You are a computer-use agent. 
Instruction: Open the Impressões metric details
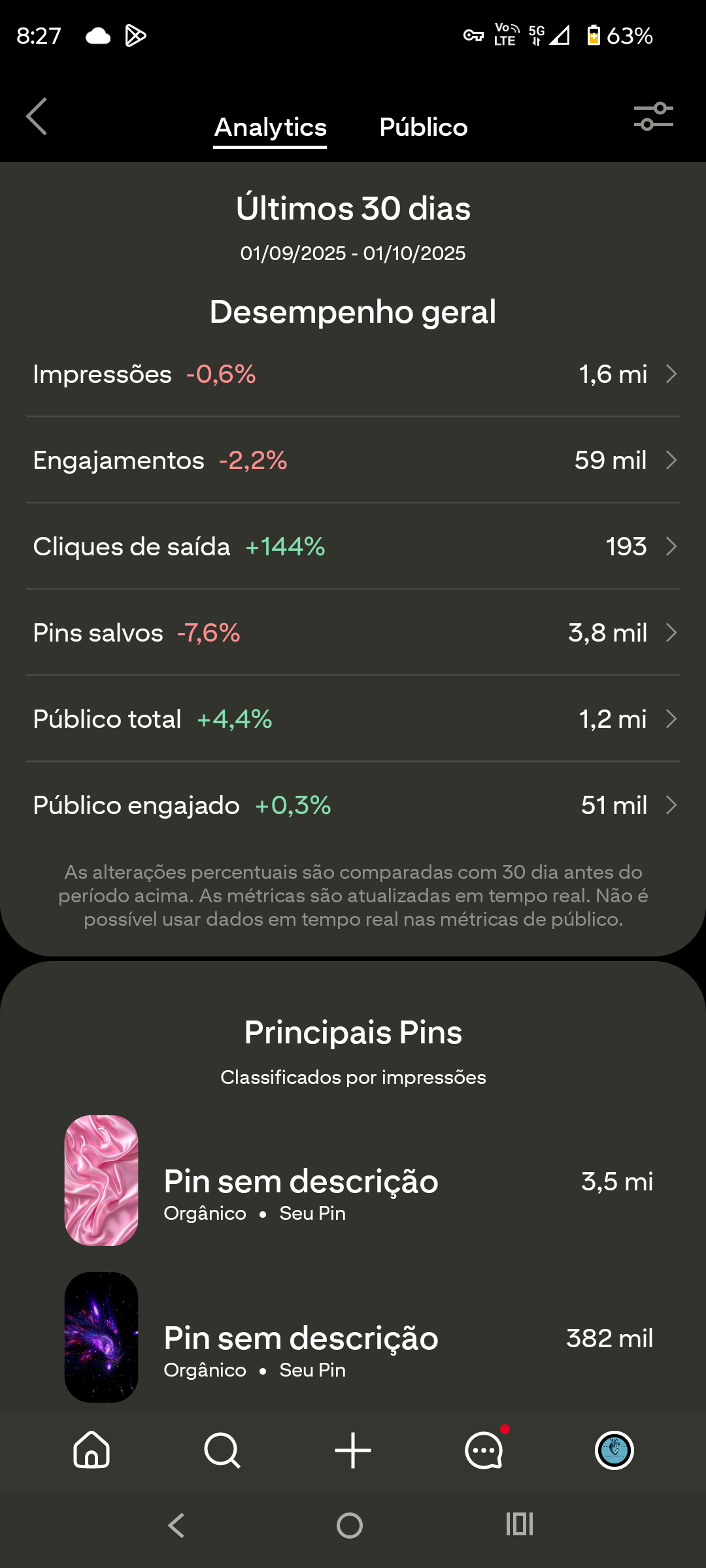tap(353, 374)
